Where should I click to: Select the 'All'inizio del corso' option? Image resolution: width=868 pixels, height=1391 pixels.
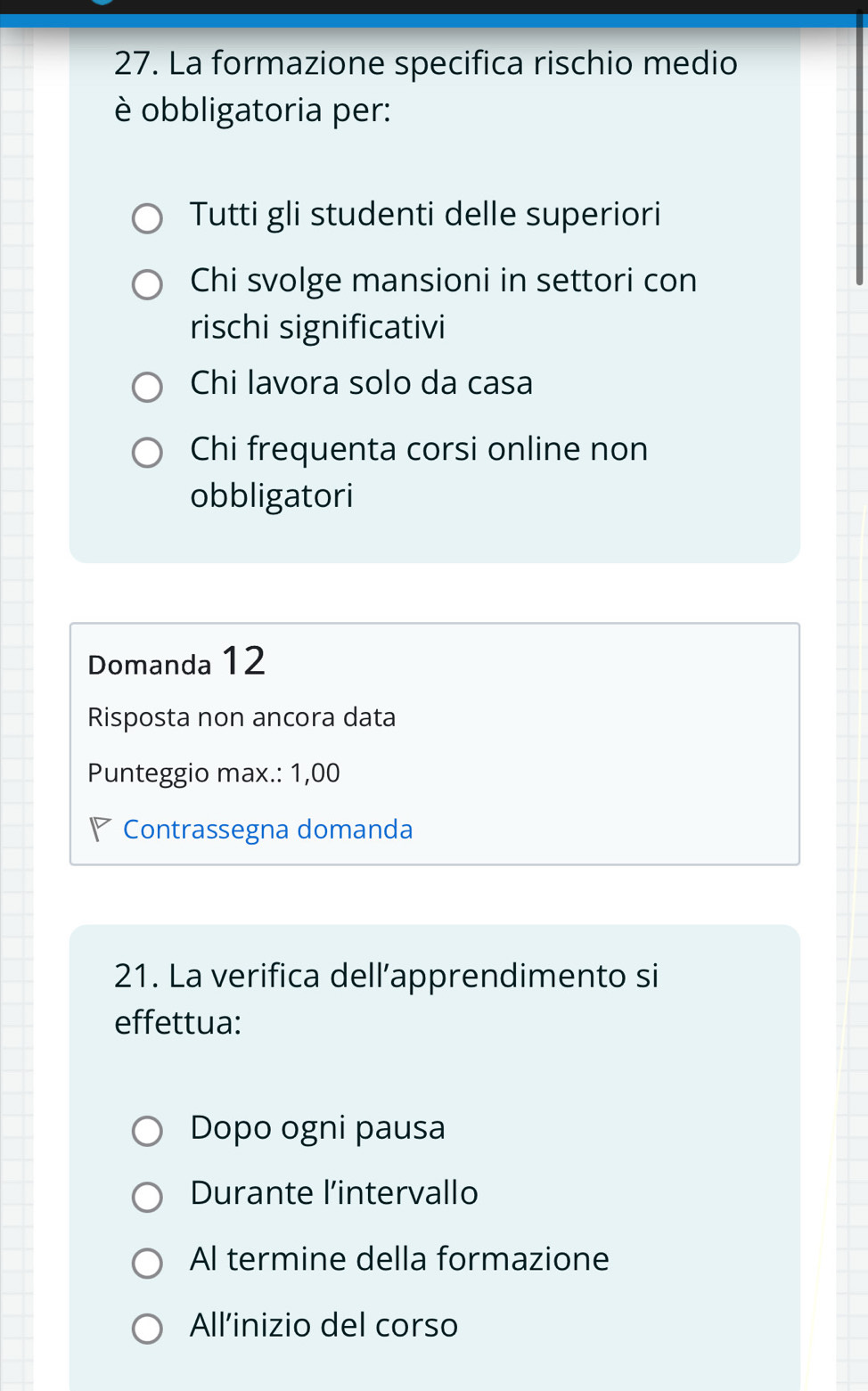[x=148, y=1329]
